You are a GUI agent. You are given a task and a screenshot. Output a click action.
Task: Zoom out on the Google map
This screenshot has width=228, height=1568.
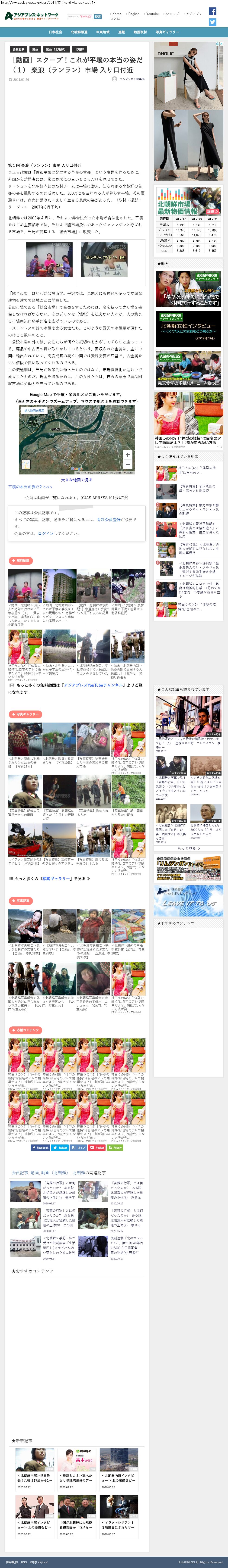127,464
